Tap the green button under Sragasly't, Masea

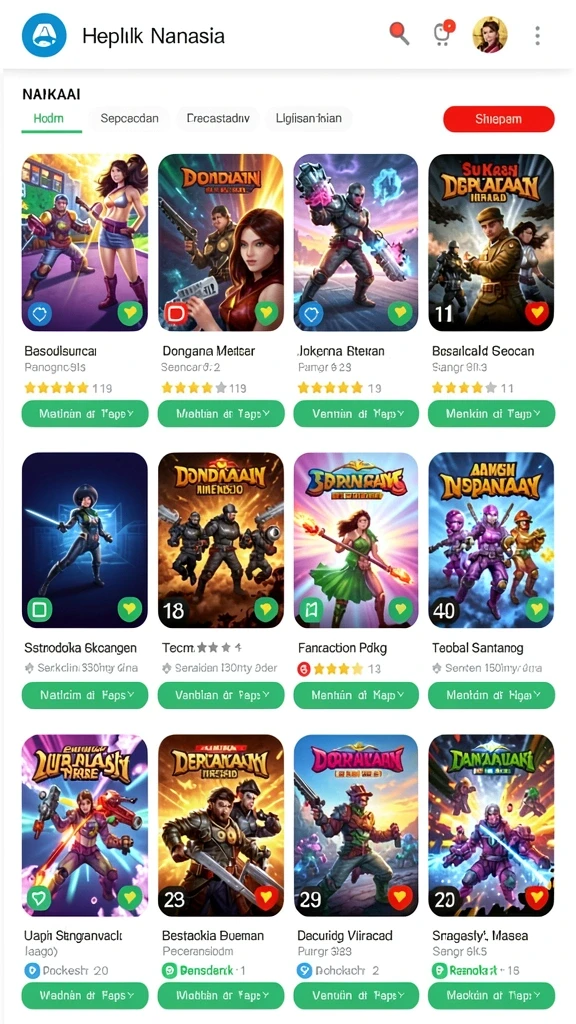(491, 996)
